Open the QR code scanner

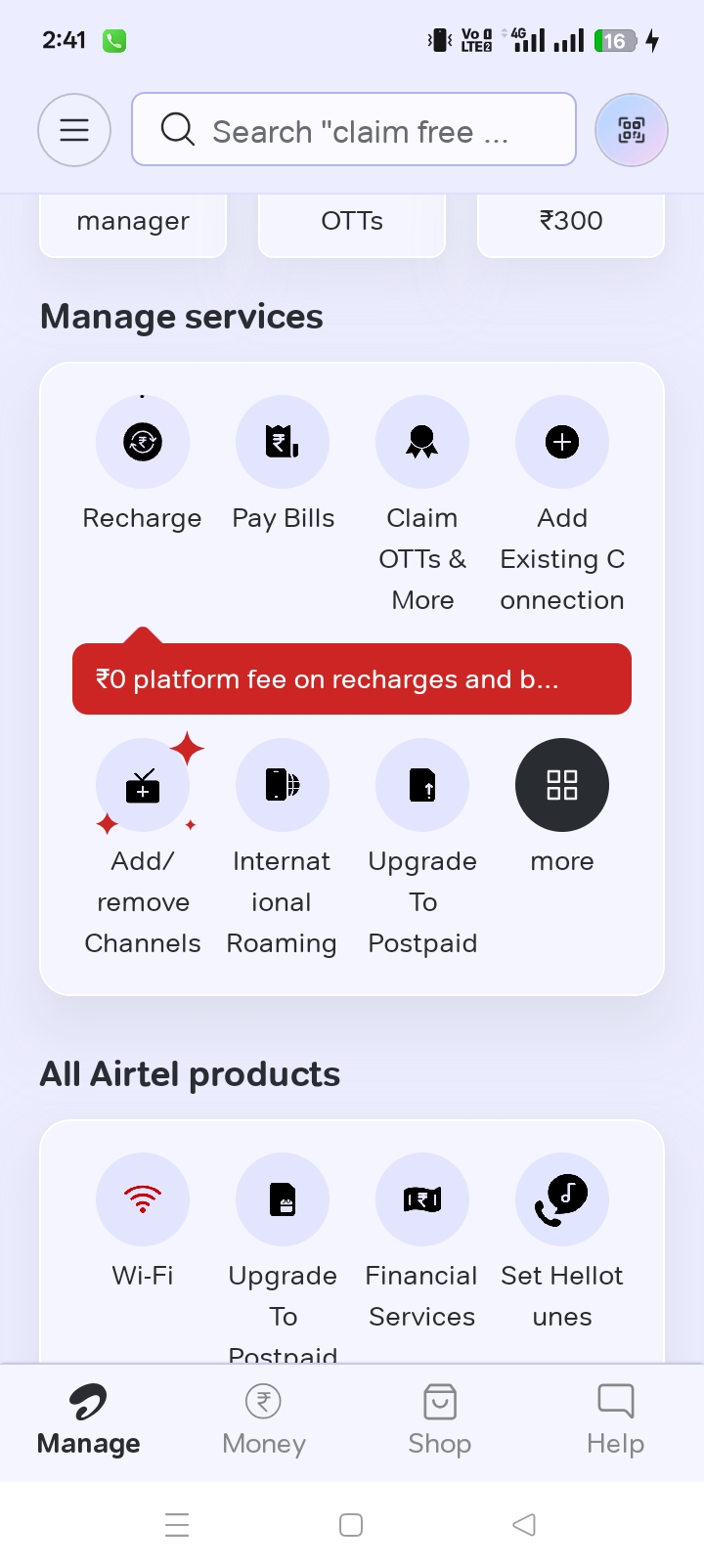(x=631, y=130)
